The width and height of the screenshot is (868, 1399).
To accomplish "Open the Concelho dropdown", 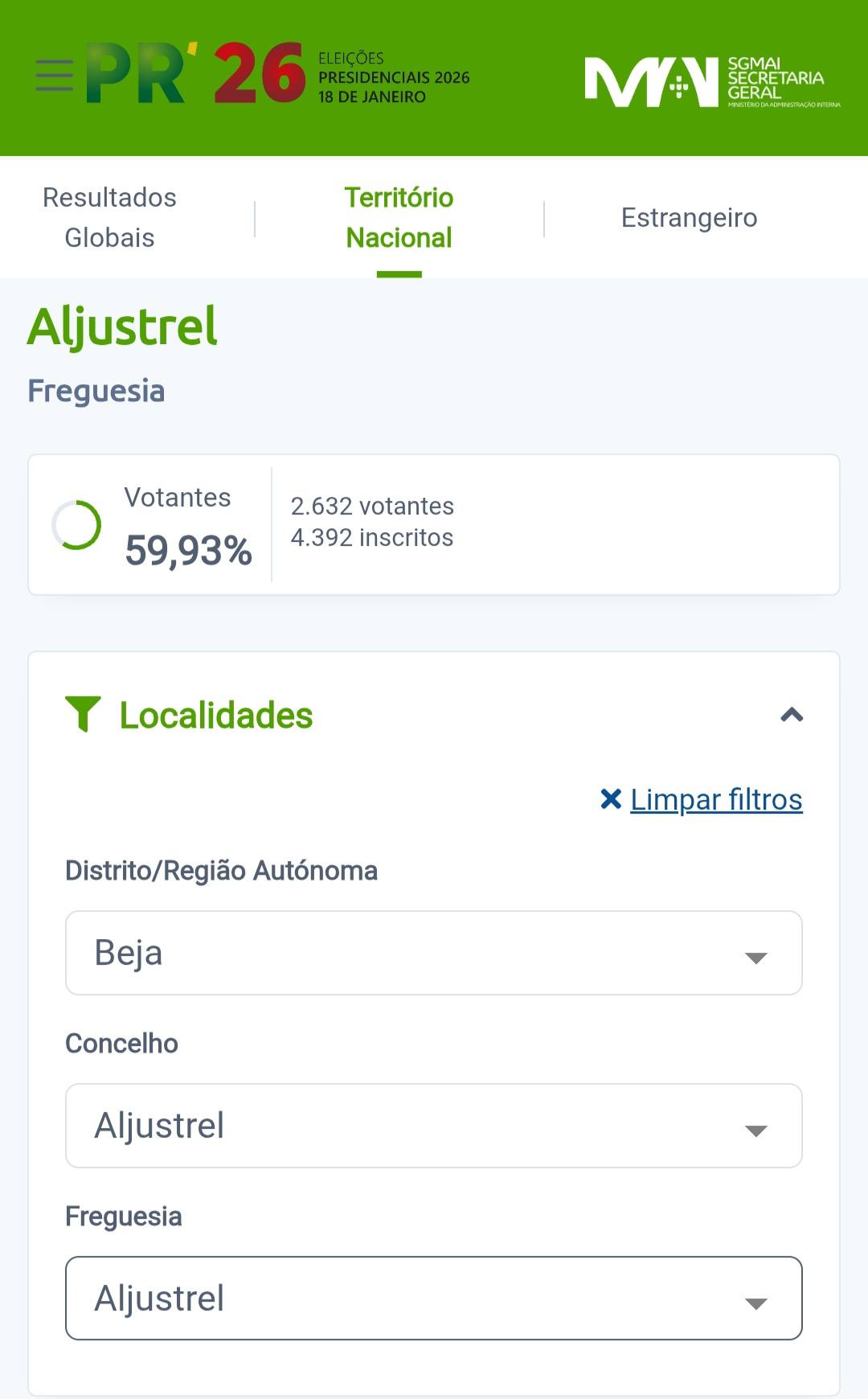I will pyautogui.click(x=434, y=1126).
